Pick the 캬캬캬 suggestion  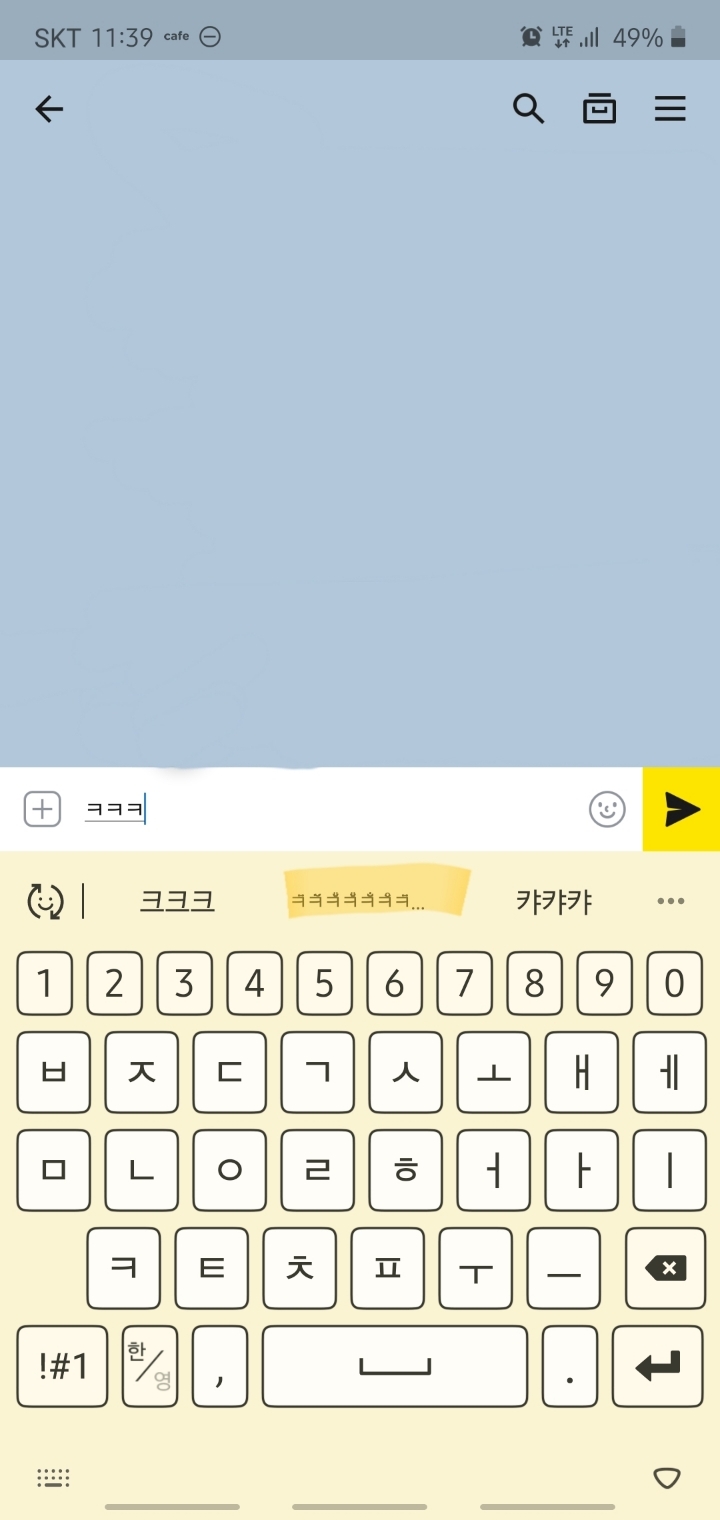[554, 901]
